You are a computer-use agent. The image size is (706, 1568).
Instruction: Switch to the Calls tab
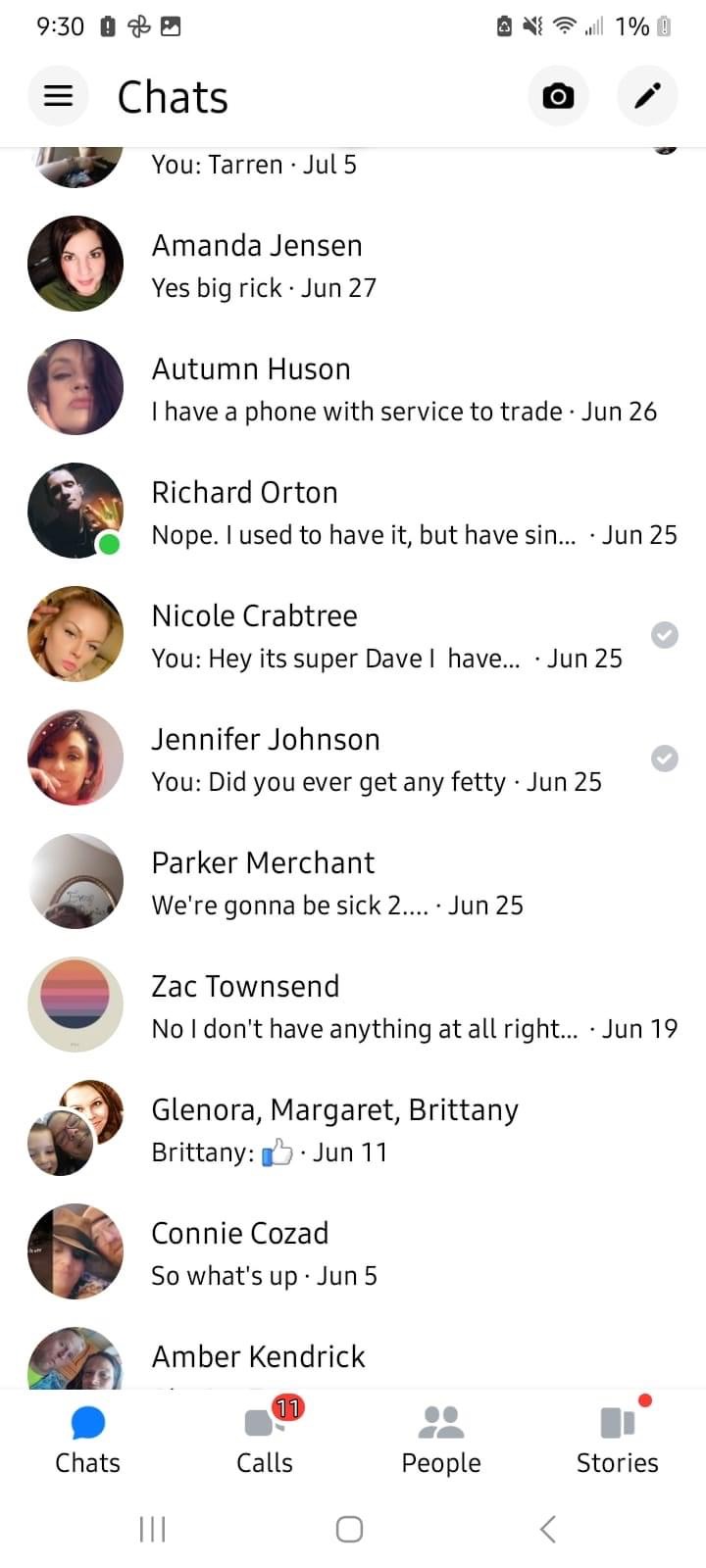tap(265, 1439)
